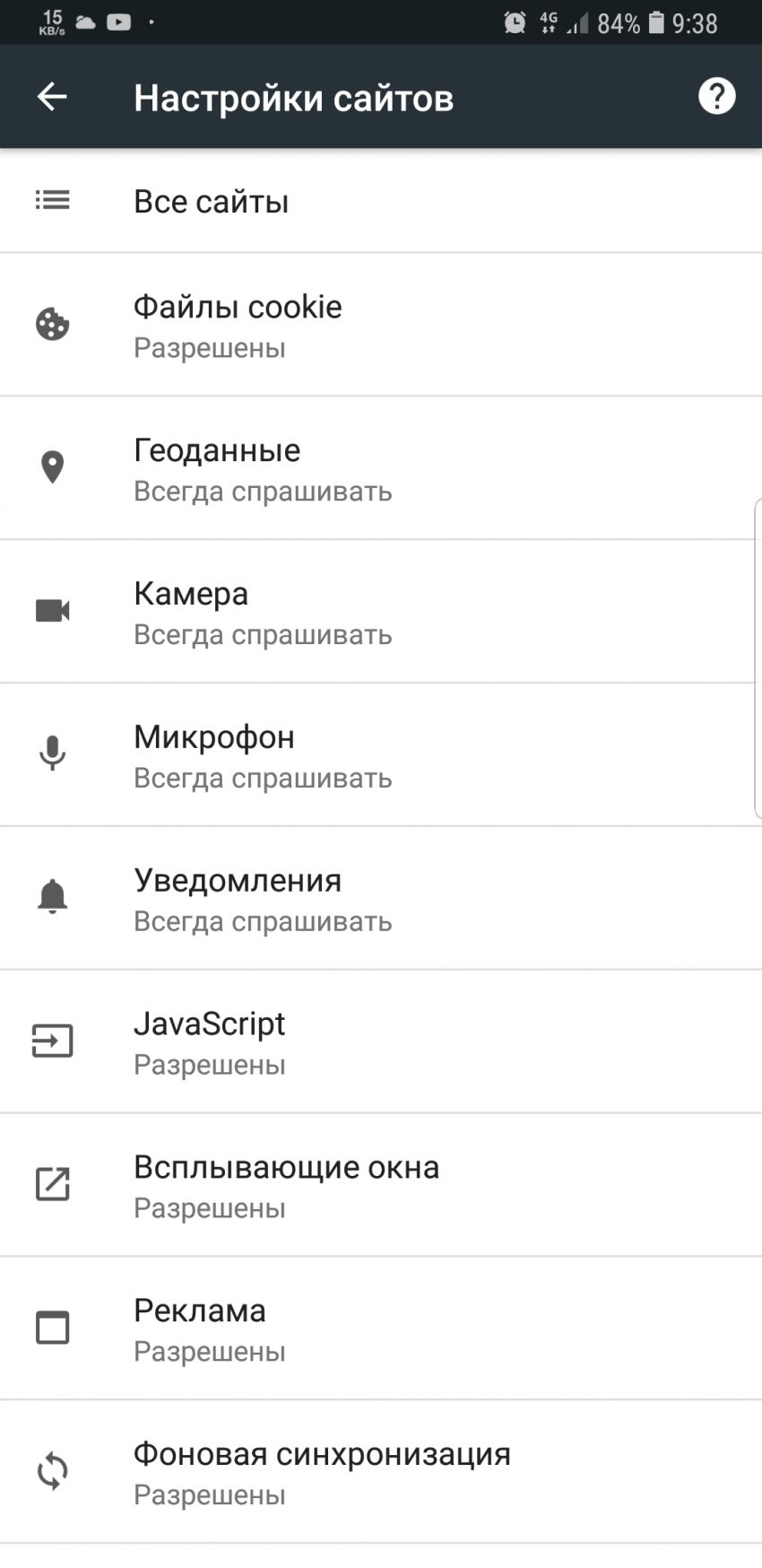The image size is (762, 1568).
Task: Go back from site settings
Action: click(x=52, y=97)
